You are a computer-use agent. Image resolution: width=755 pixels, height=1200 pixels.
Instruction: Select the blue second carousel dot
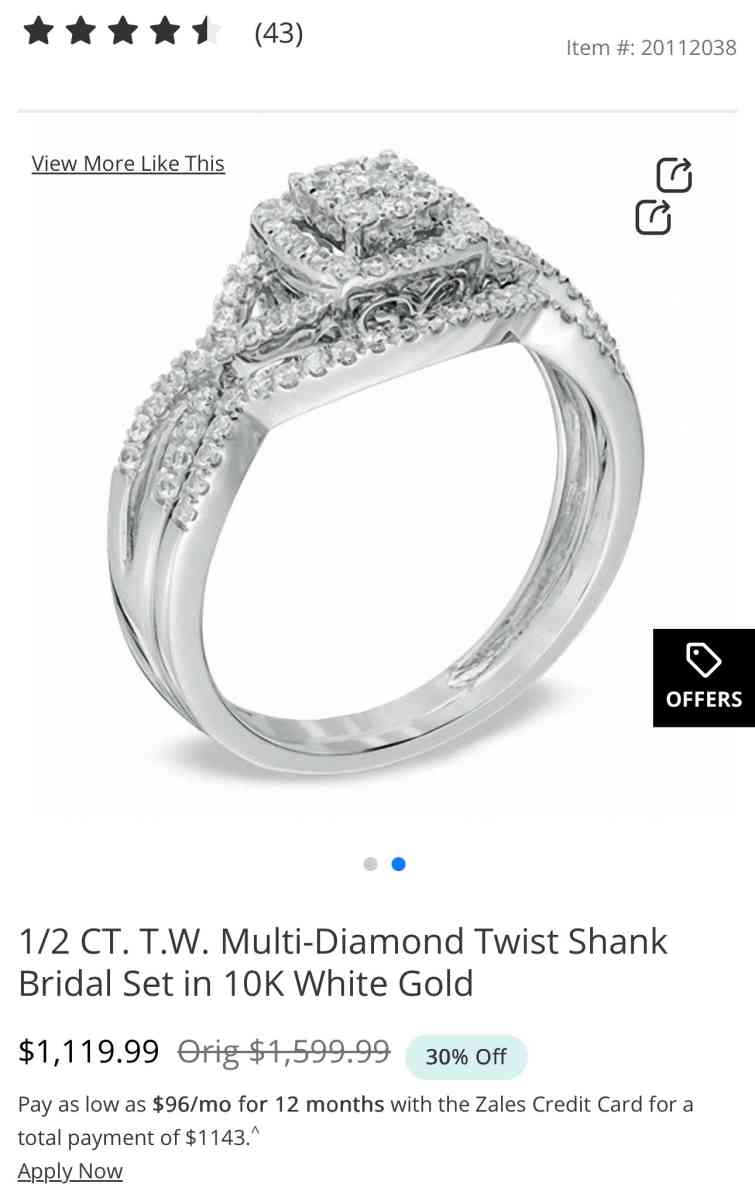(398, 863)
